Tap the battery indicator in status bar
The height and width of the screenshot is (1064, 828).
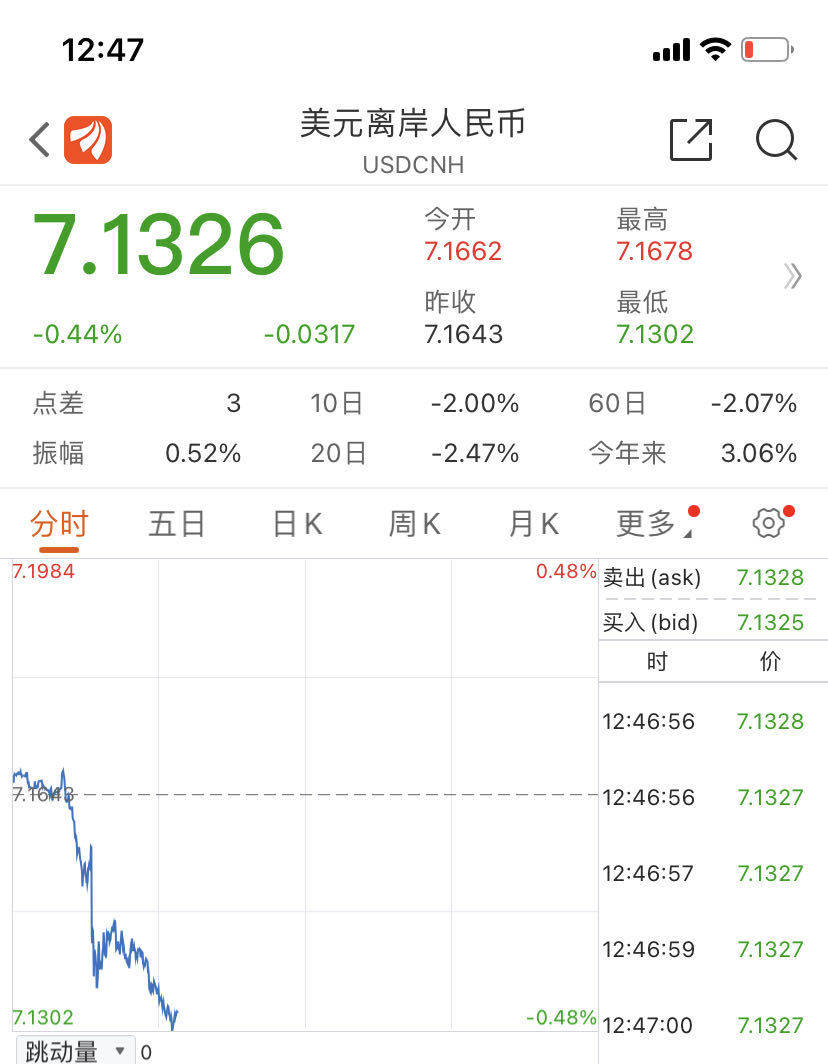click(766, 47)
